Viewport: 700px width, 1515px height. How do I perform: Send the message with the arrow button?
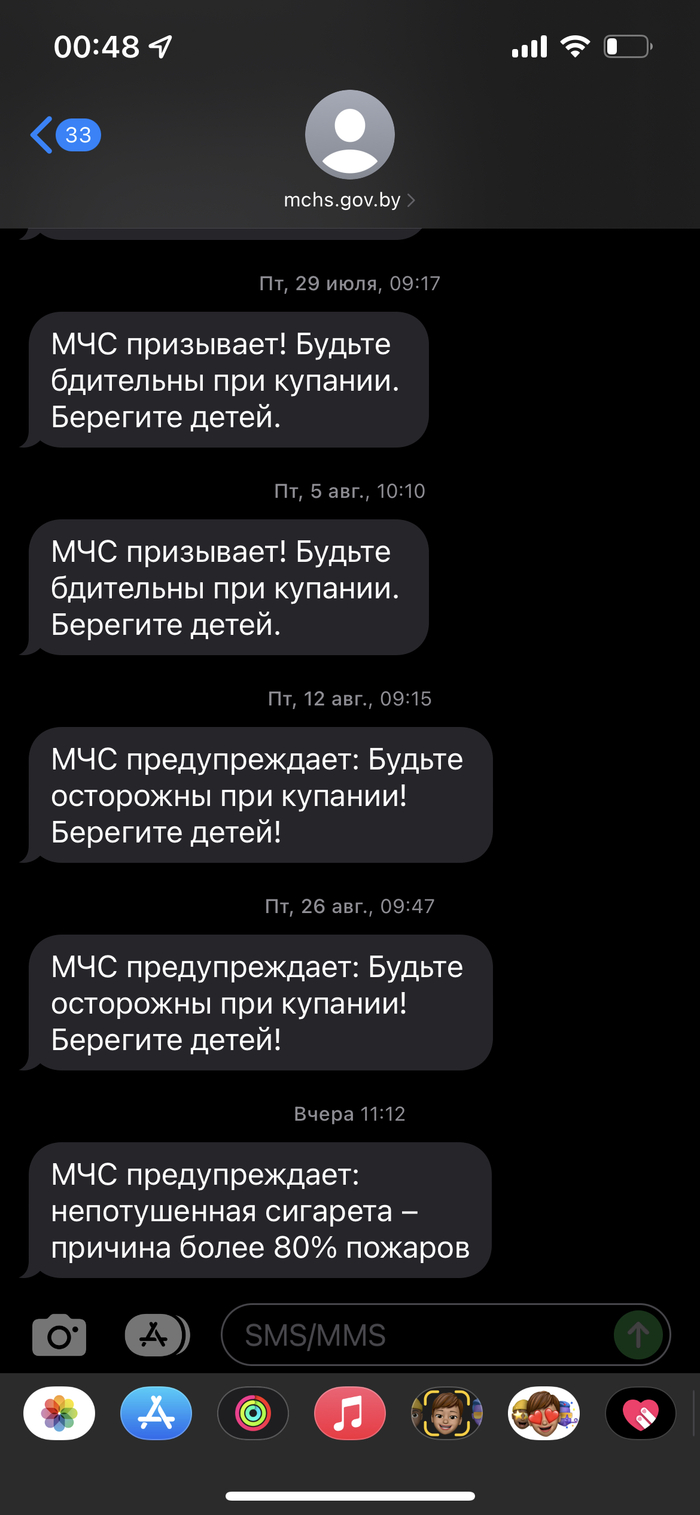tap(637, 1335)
